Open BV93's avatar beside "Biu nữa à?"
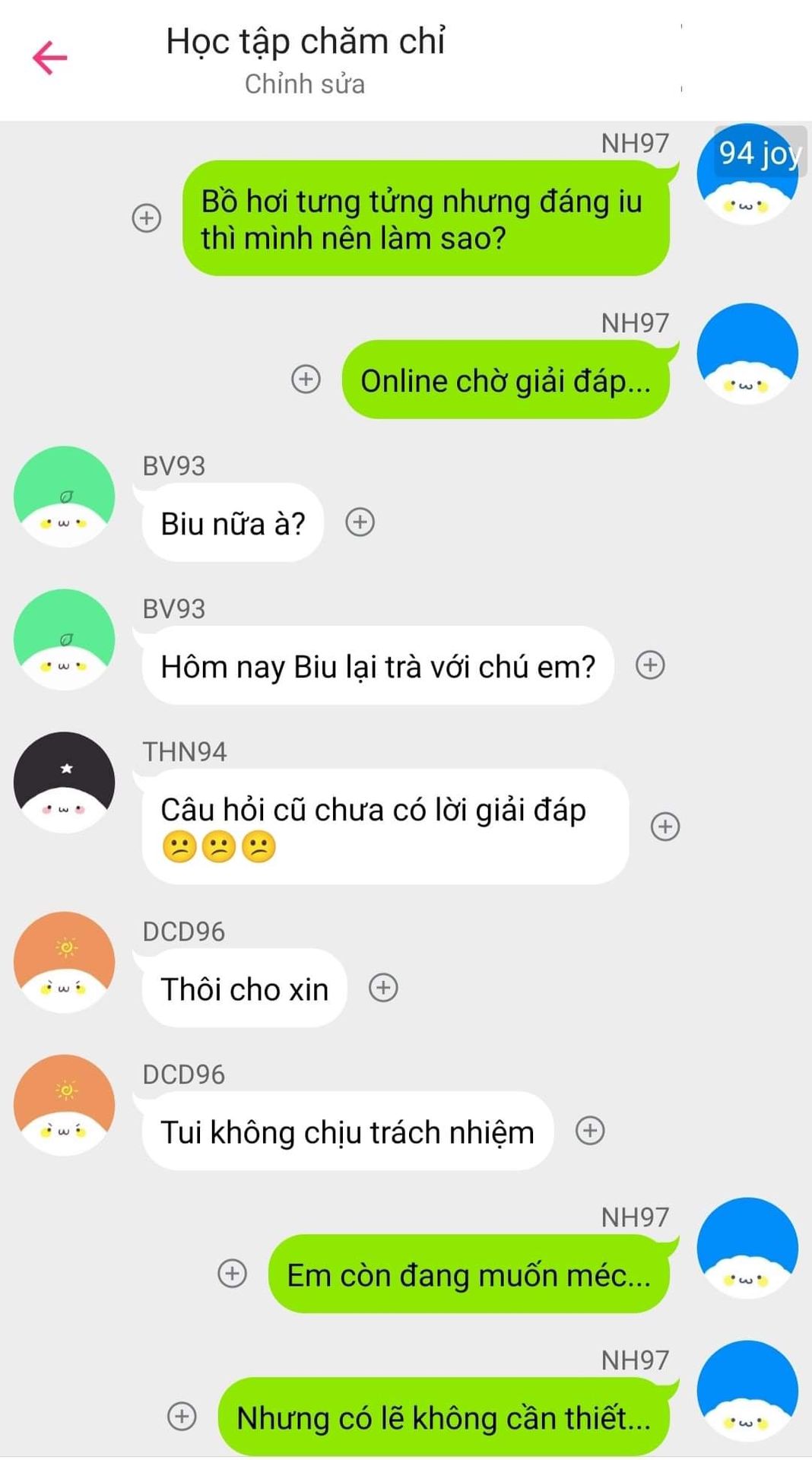The width and height of the screenshot is (812, 1460). point(65,497)
